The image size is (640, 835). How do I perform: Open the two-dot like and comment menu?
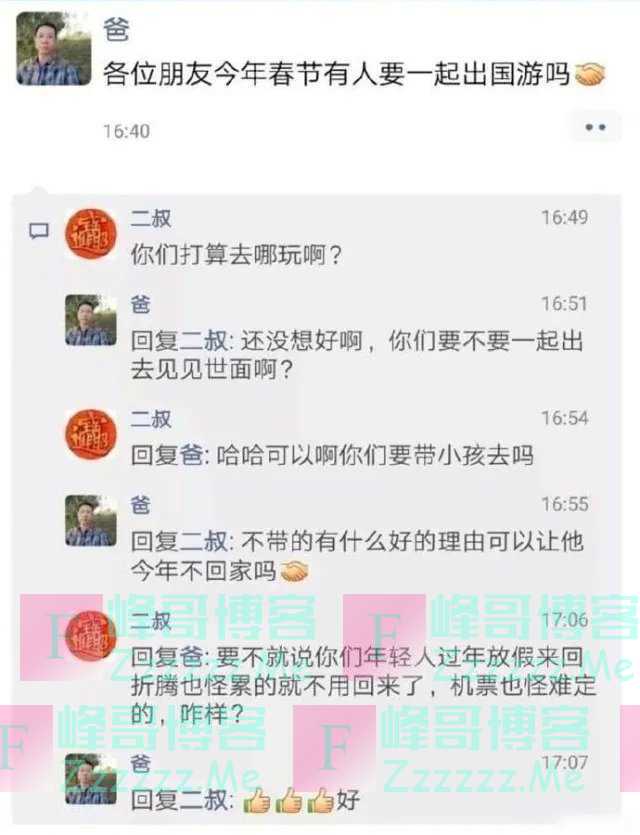tap(595, 128)
